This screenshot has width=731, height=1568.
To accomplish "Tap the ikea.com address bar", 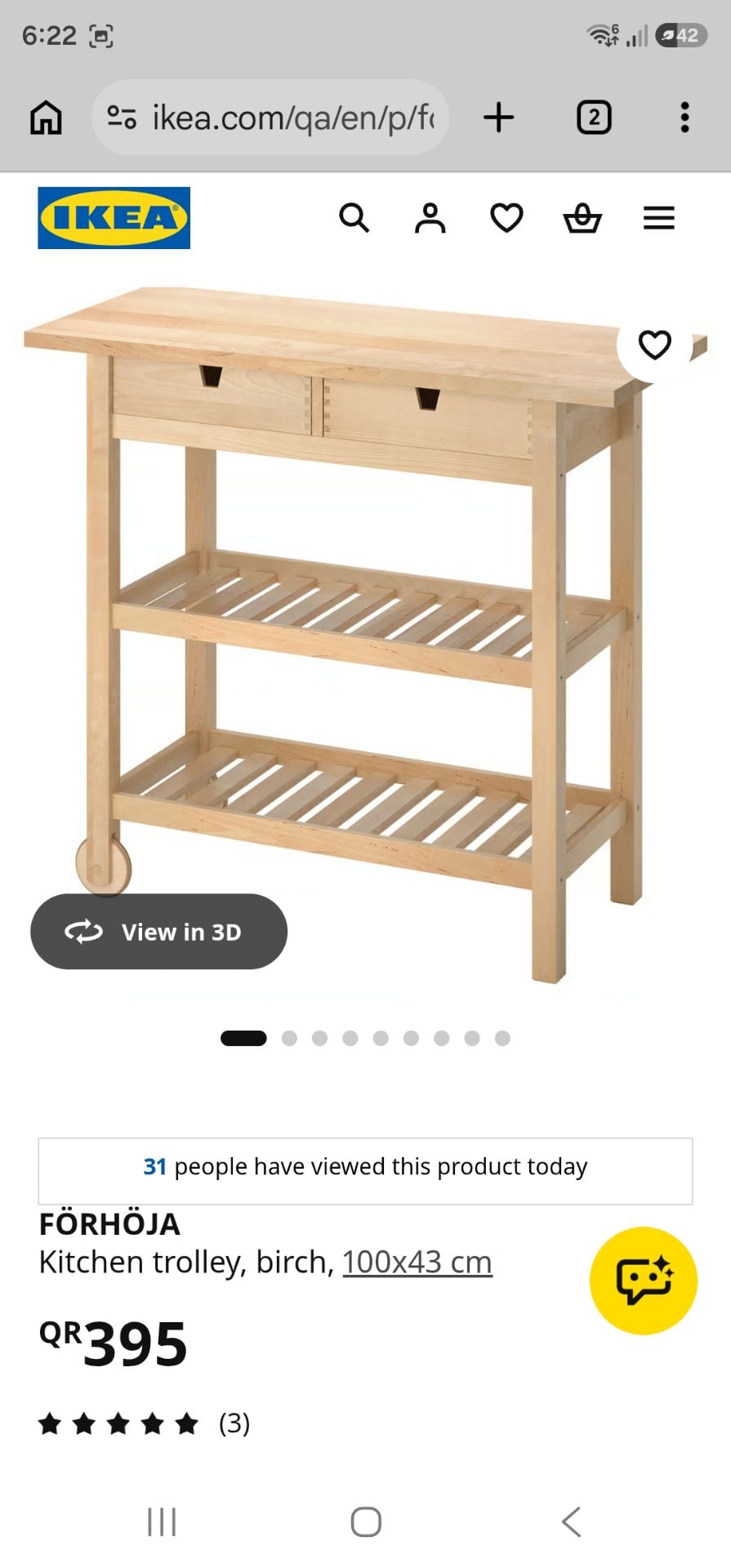I will coord(270,118).
